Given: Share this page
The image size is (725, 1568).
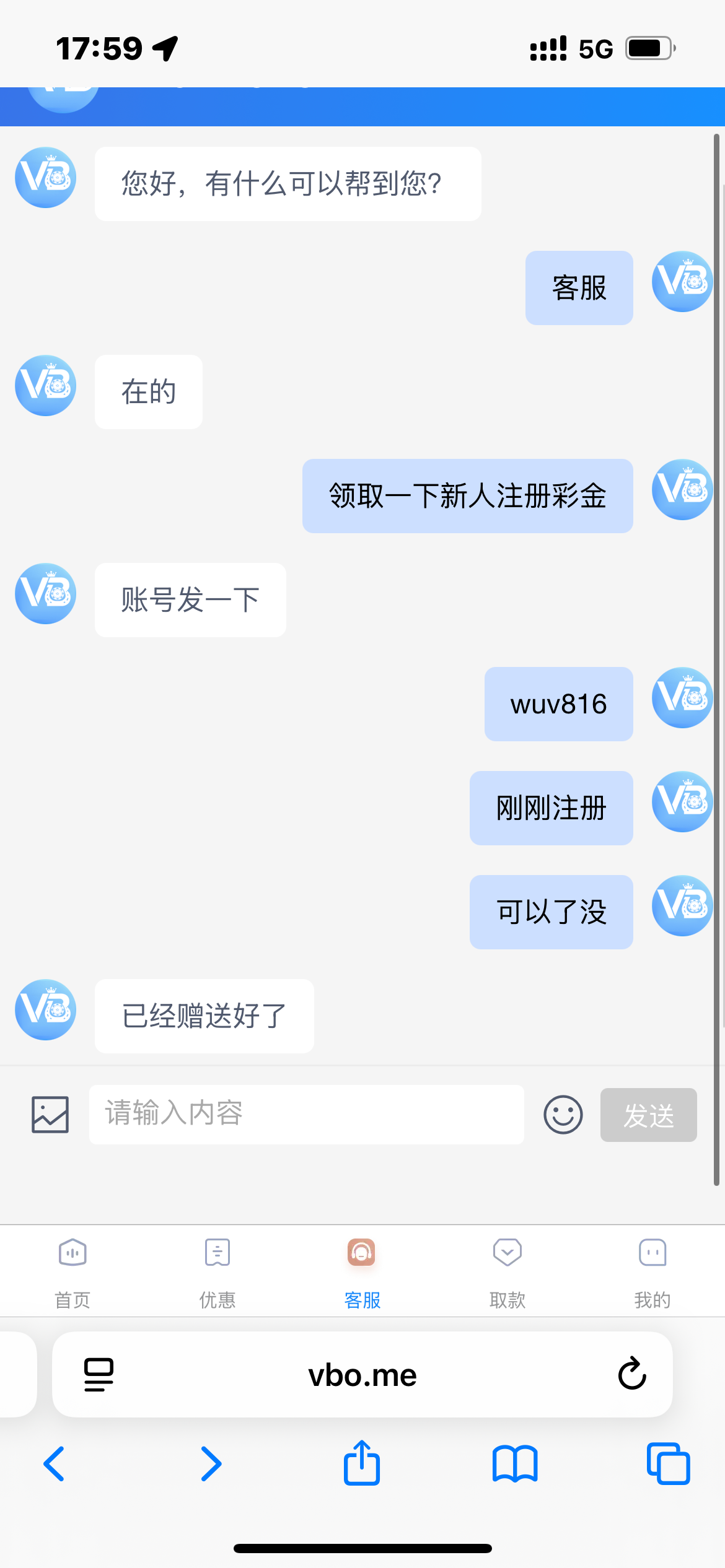Looking at the screenshot, I should [x=362, y=1463].
